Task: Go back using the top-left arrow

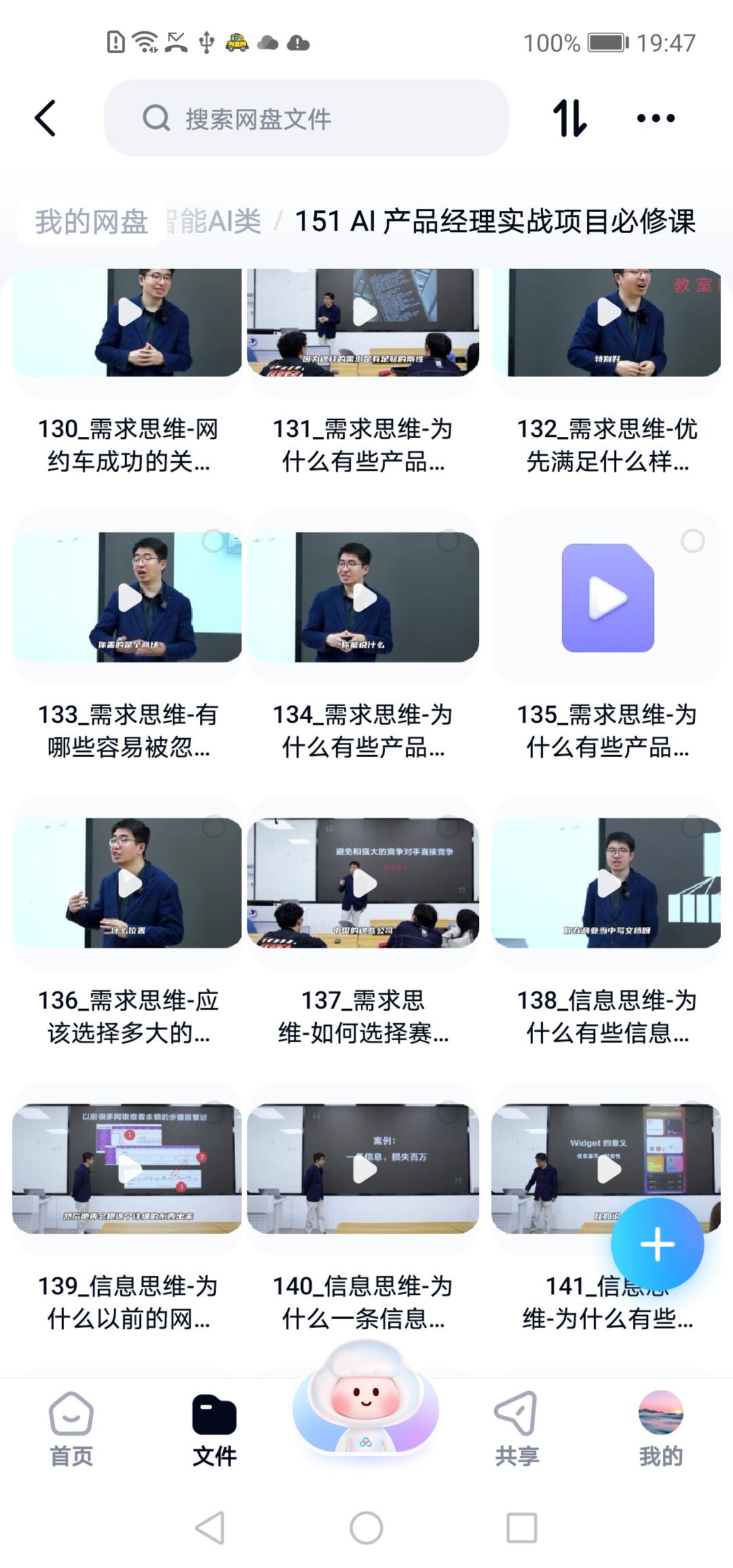Action: 45,118
